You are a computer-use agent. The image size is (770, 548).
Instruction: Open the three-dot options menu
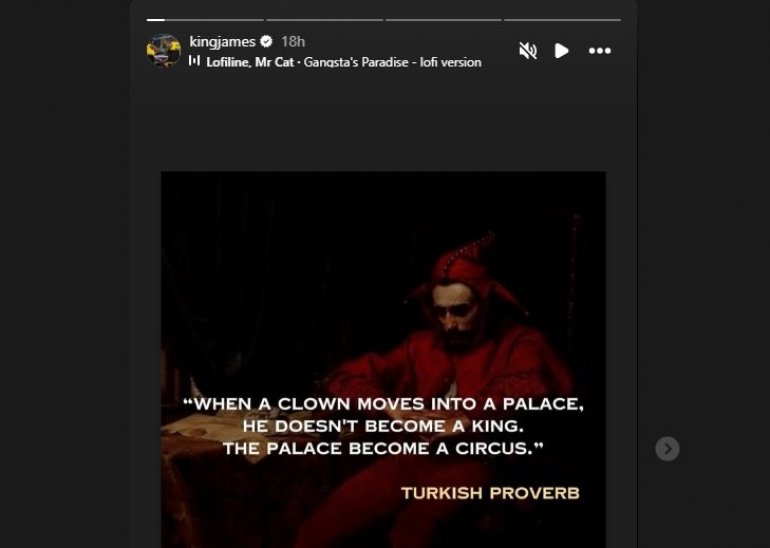(x=599, y=51)
